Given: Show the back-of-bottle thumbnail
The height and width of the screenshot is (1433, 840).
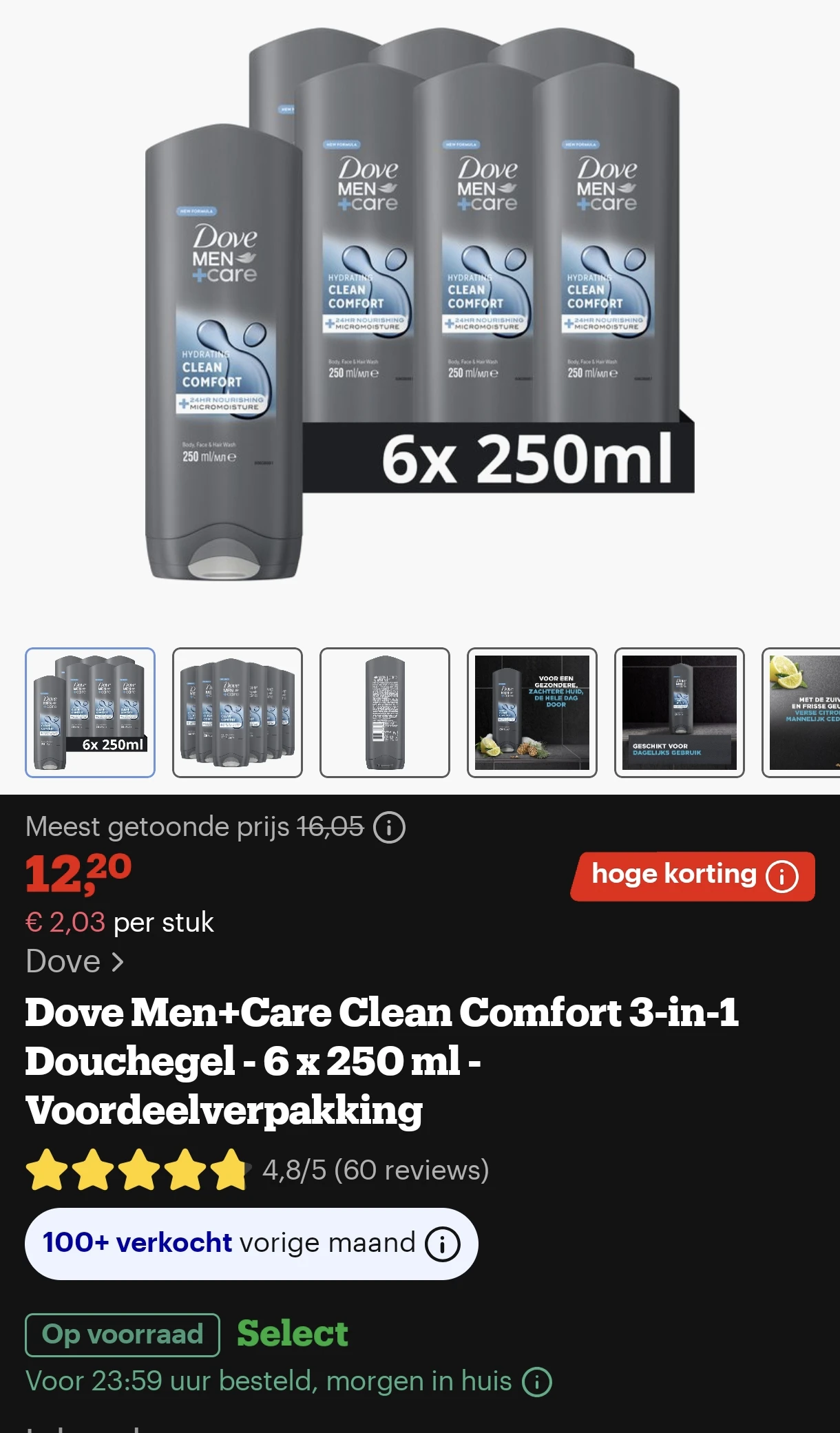Looking at the screenshot, I should click(385, 713).
